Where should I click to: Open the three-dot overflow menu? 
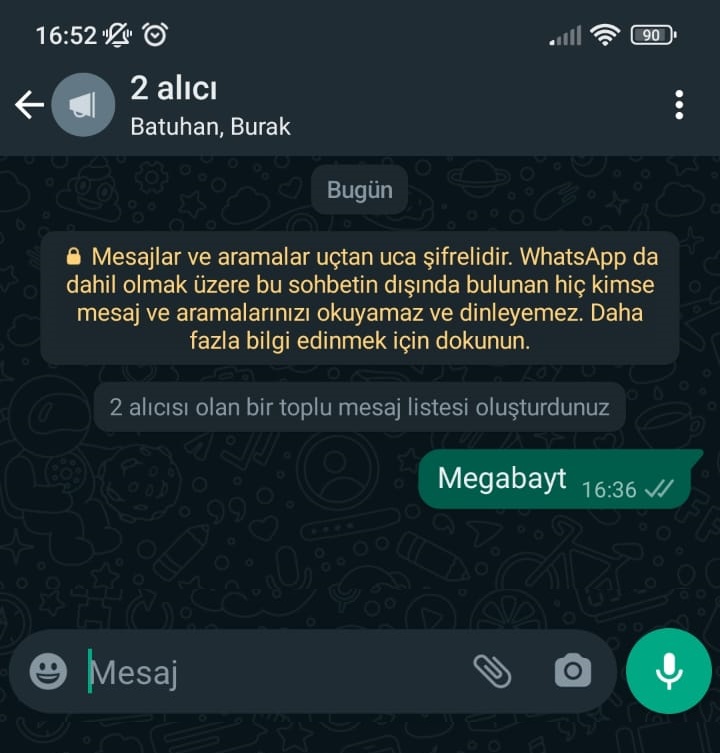[679, 103]
